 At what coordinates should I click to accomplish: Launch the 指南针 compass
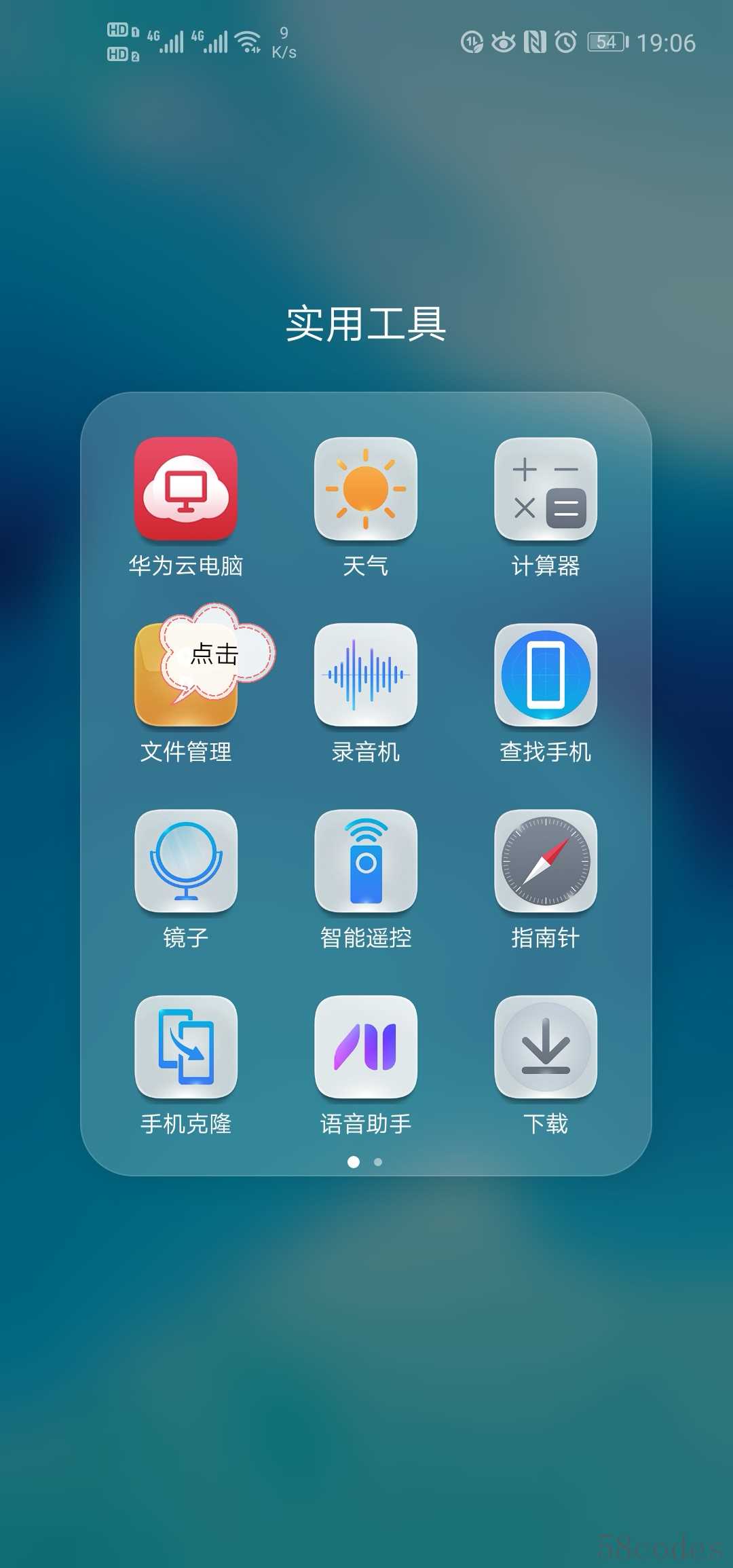tap(546, 861)
